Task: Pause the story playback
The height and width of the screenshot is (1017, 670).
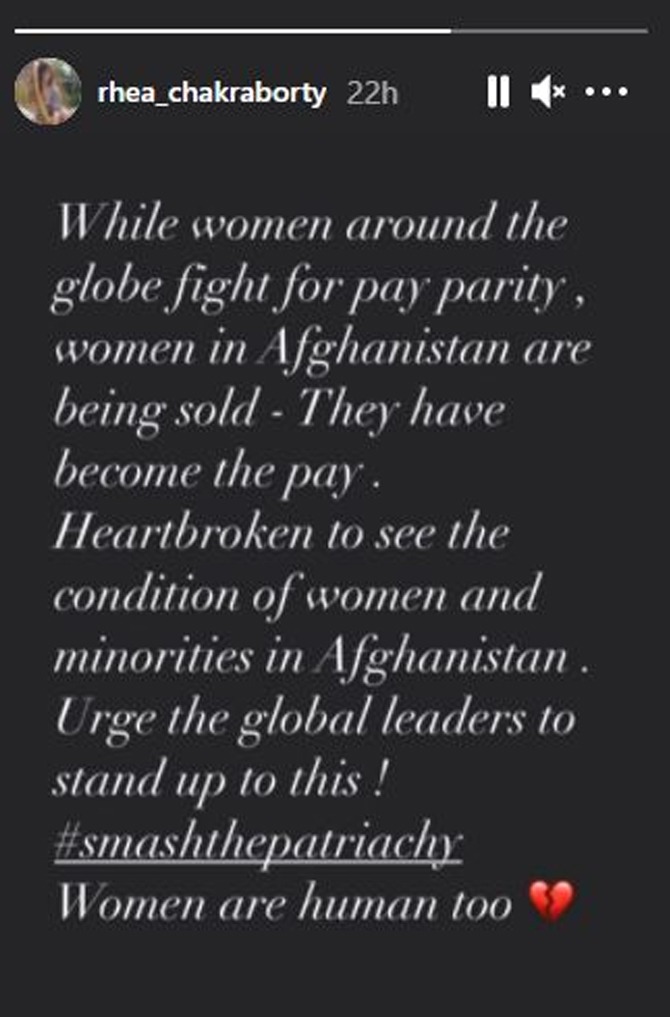Action: 497,92
